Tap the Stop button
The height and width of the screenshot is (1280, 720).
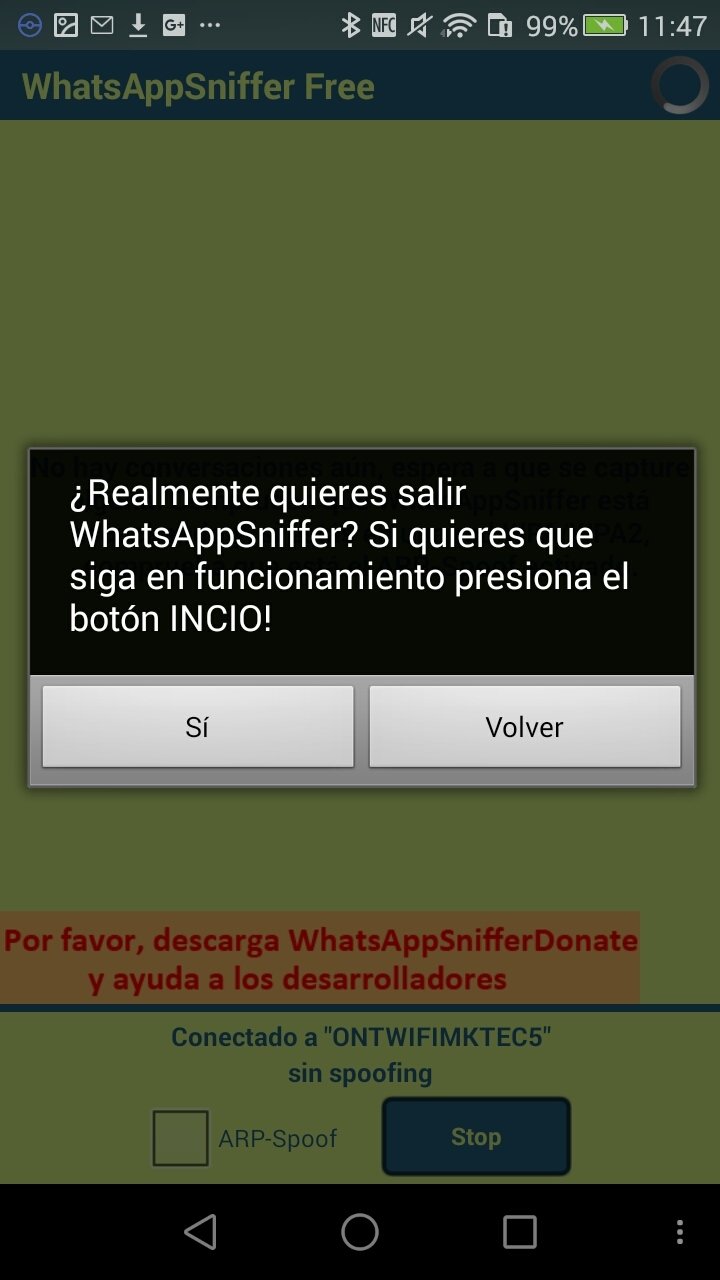(x=476, y=1137)
